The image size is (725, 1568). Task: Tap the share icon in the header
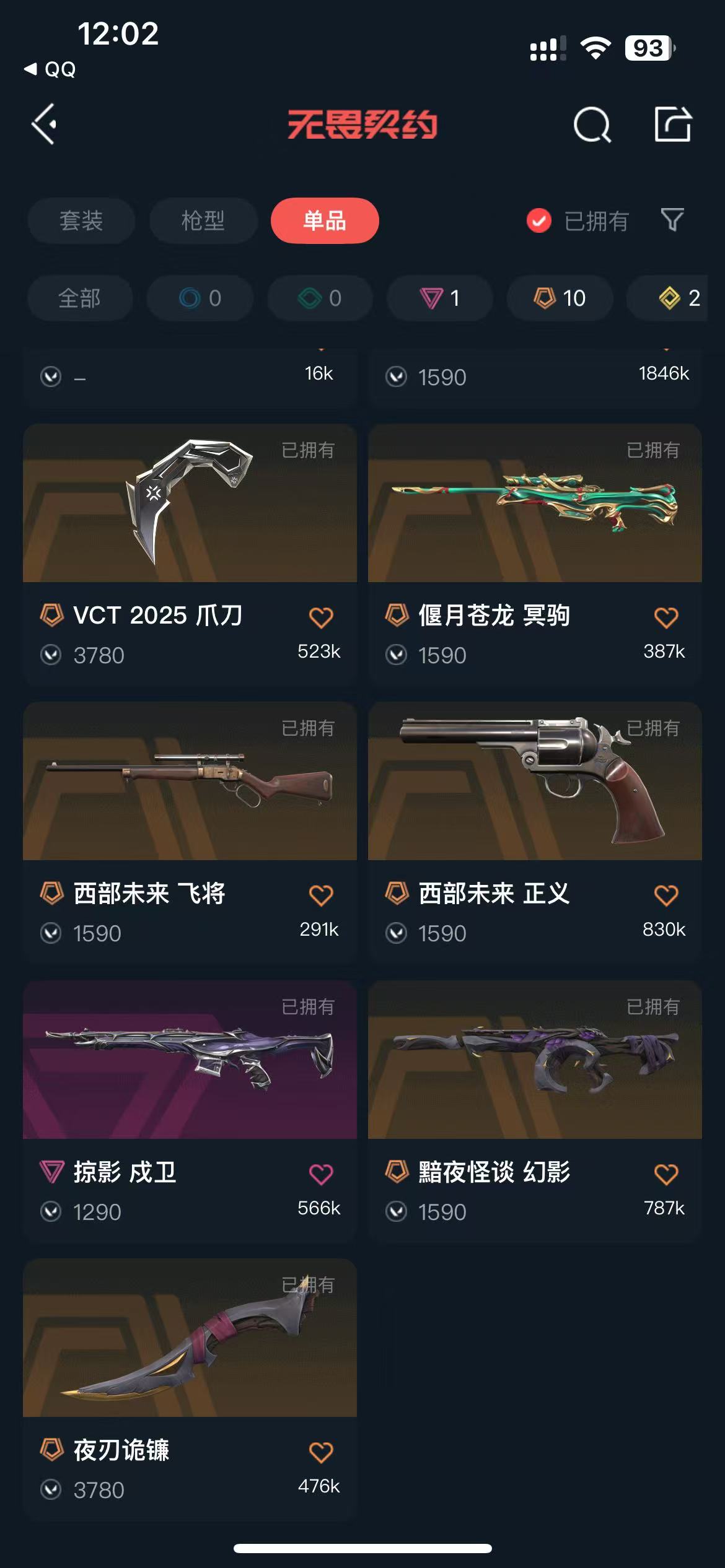tap(673, 124)
